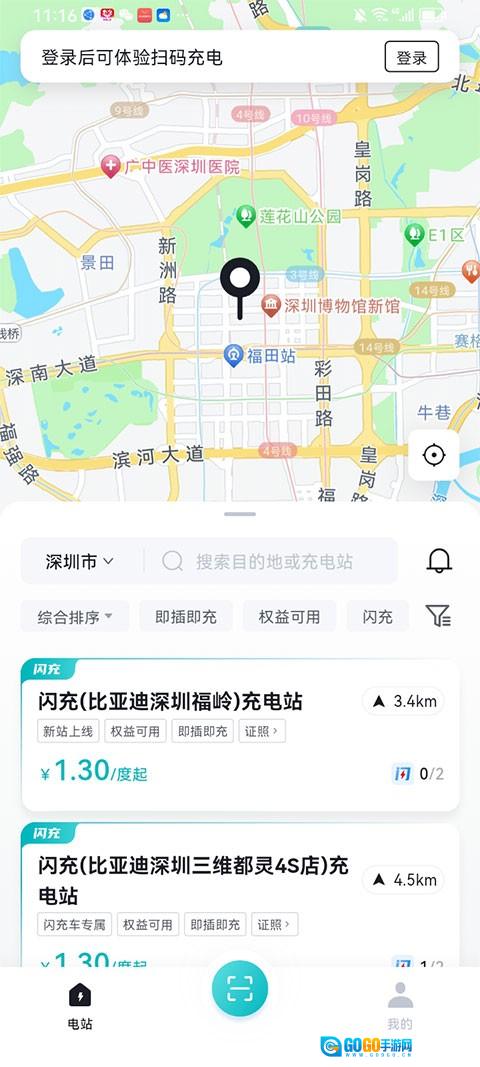
Task: Open the advanced filter icon
Action: tap(438, 616)
